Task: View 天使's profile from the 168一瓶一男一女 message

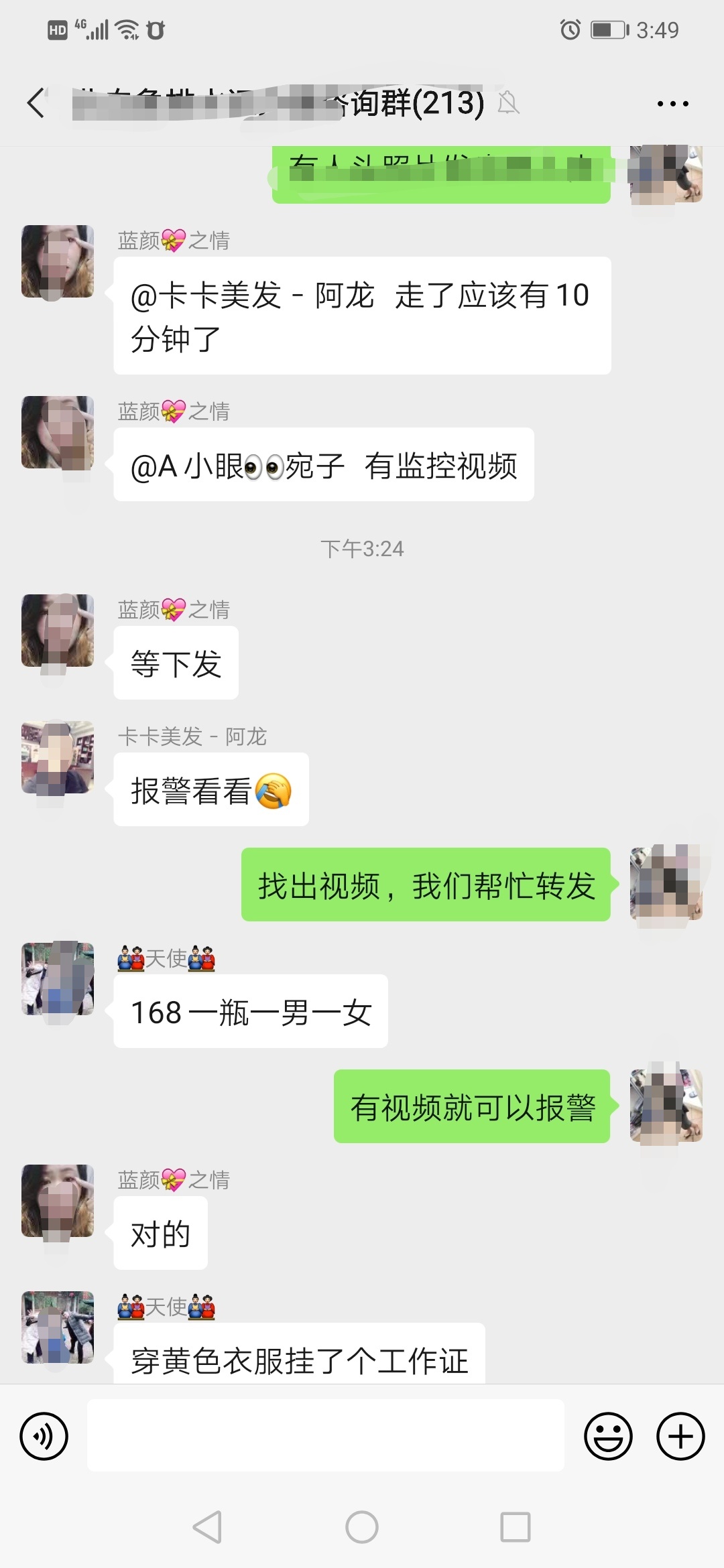Action: tap(58, 979)
